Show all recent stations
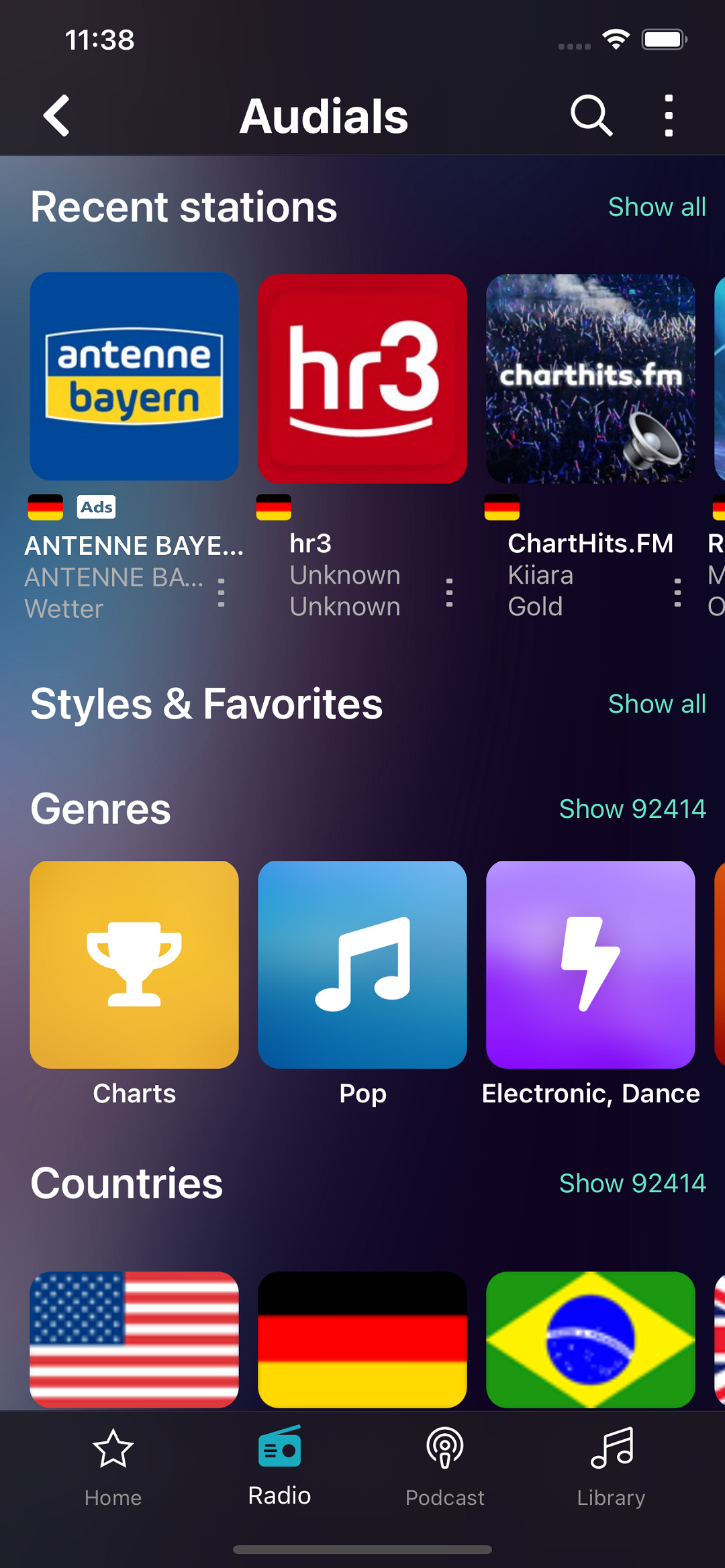 pos(657,207)
